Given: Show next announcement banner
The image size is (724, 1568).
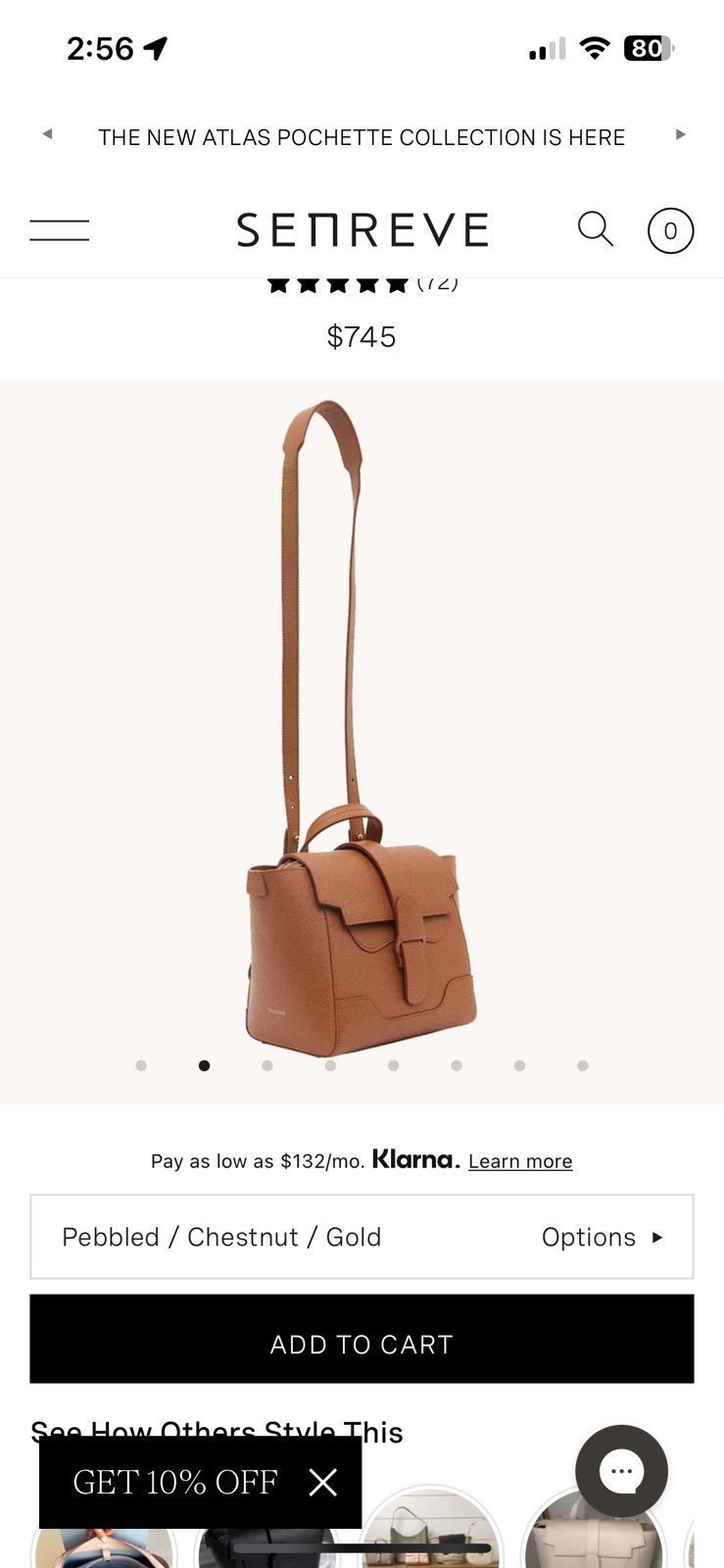Looking at the screenshot, I should 680,134.
